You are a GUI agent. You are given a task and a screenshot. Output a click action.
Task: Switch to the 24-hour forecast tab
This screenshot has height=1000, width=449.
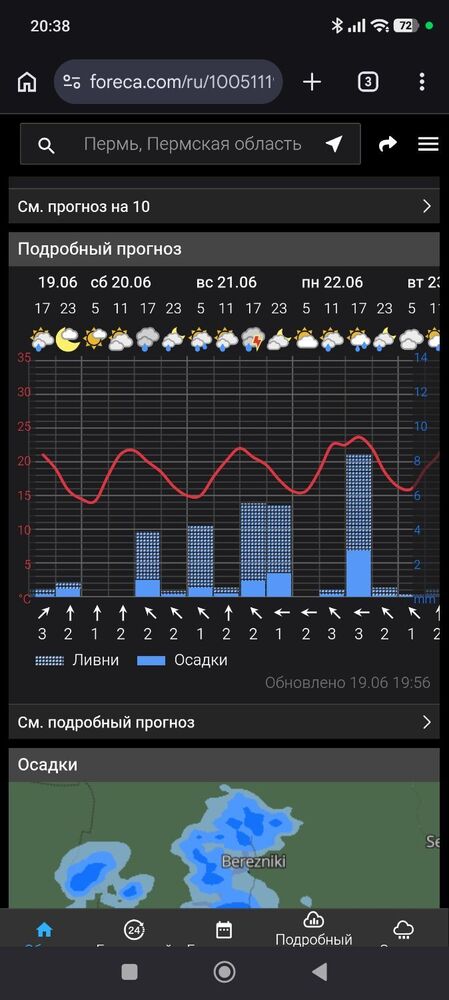[133, 930]
